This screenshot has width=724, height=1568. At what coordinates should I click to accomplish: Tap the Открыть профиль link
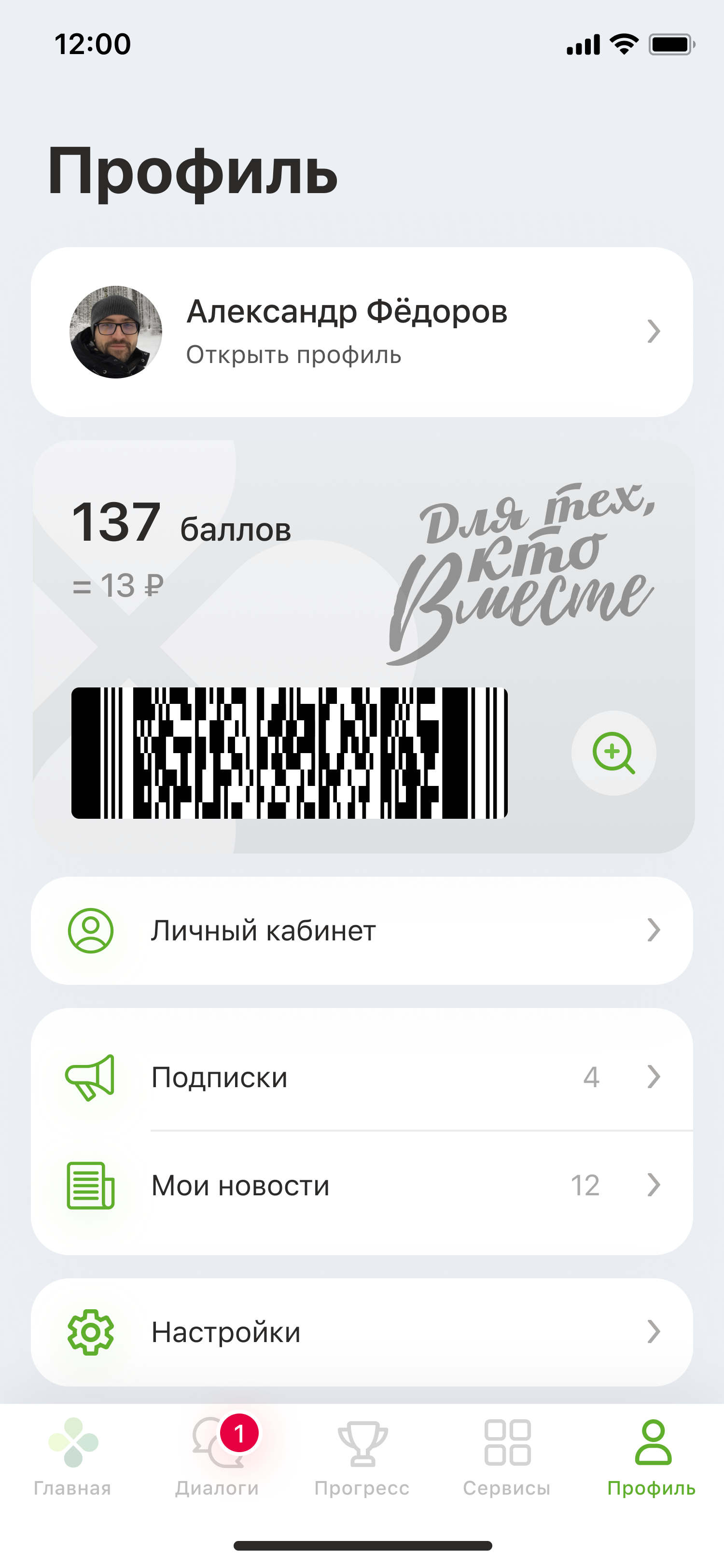click(294, 355)
